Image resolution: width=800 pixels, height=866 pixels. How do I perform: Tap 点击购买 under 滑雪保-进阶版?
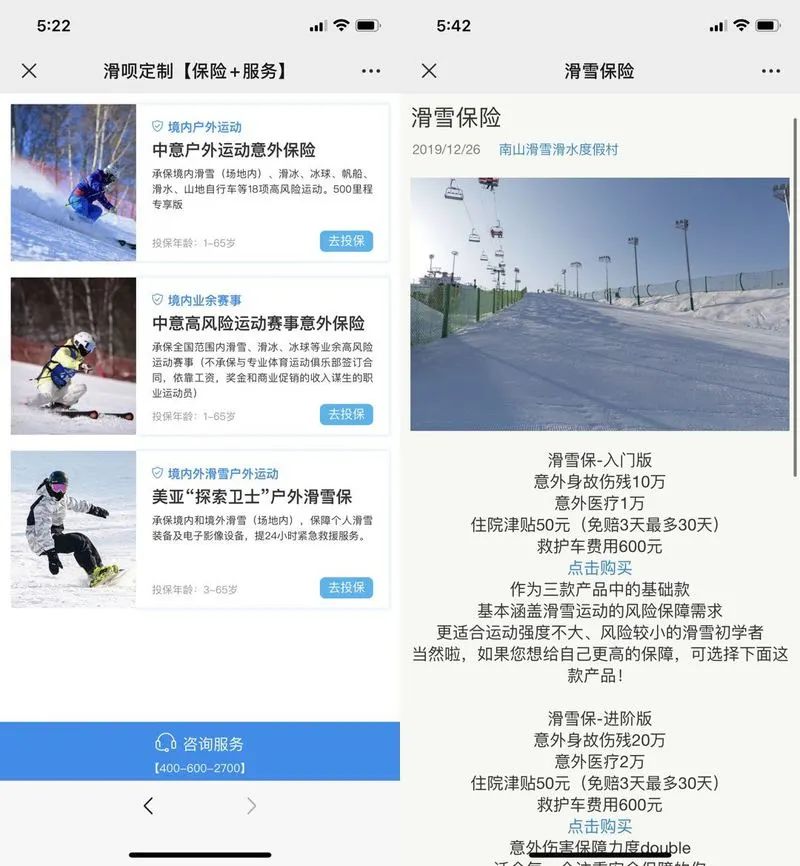coord(600,826)
